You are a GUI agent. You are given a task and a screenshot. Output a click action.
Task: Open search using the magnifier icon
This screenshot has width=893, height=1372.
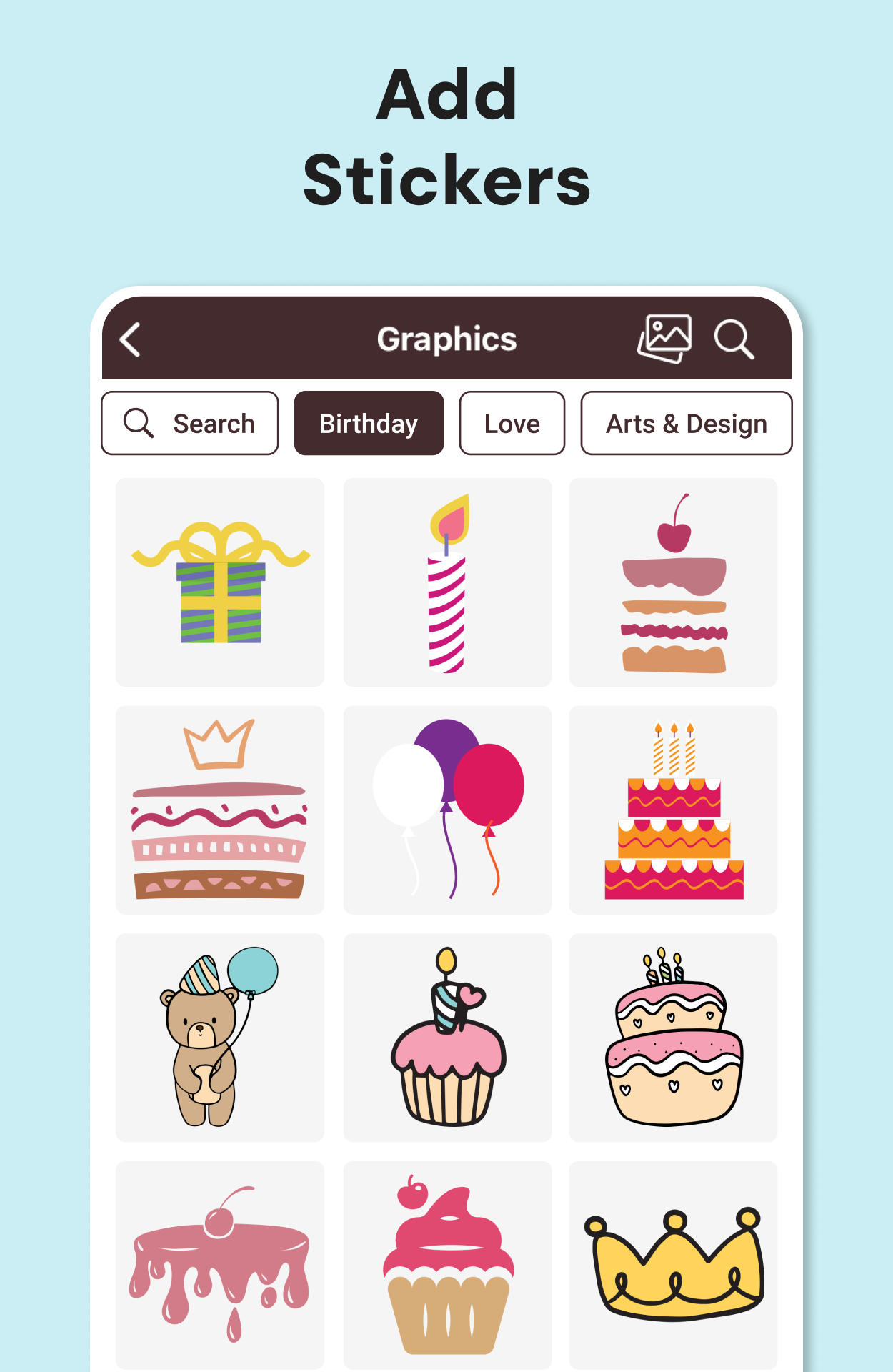coord(734,339)
